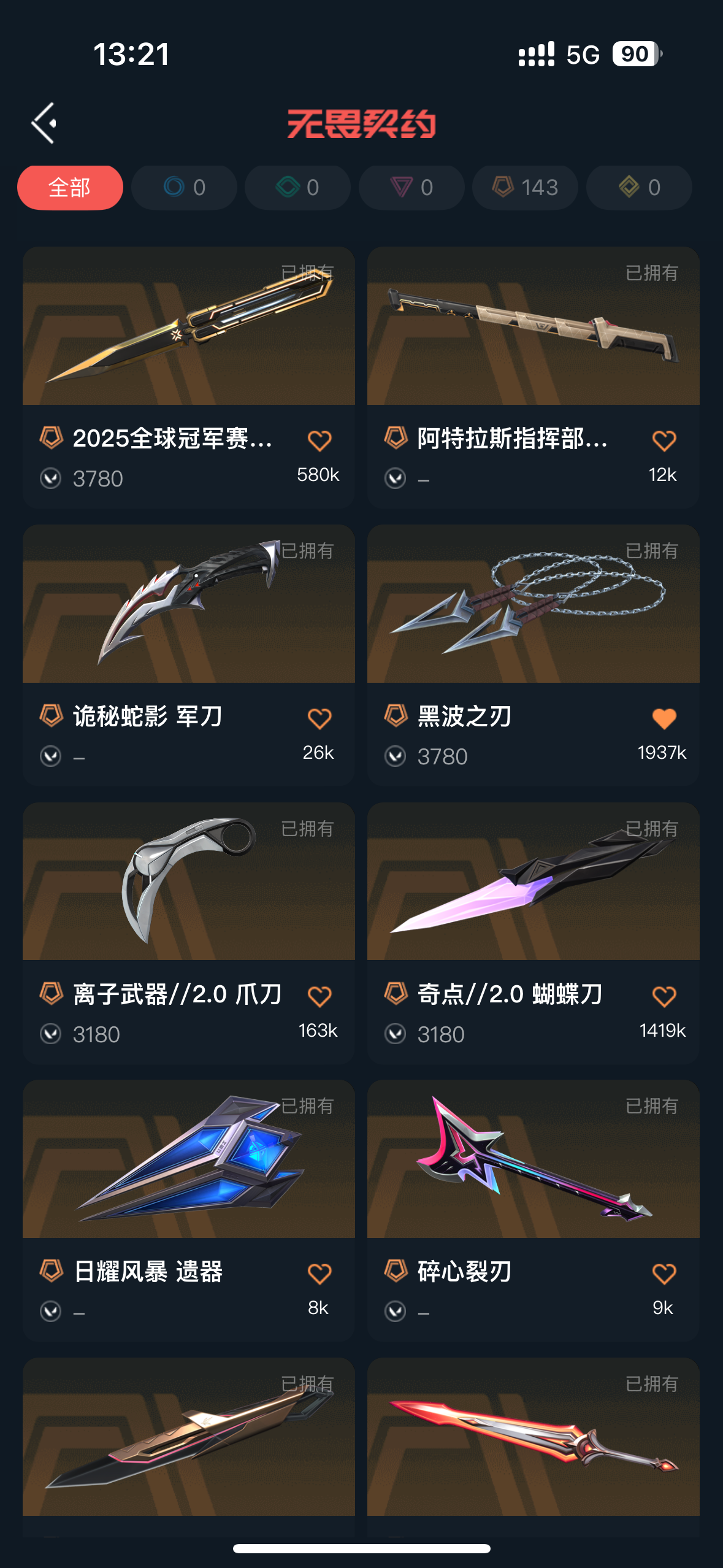Image resolution: width=723 pixels, height=1568 pixels.
Task: Filter by the yellow diamond tier chip
Action: 639,188
